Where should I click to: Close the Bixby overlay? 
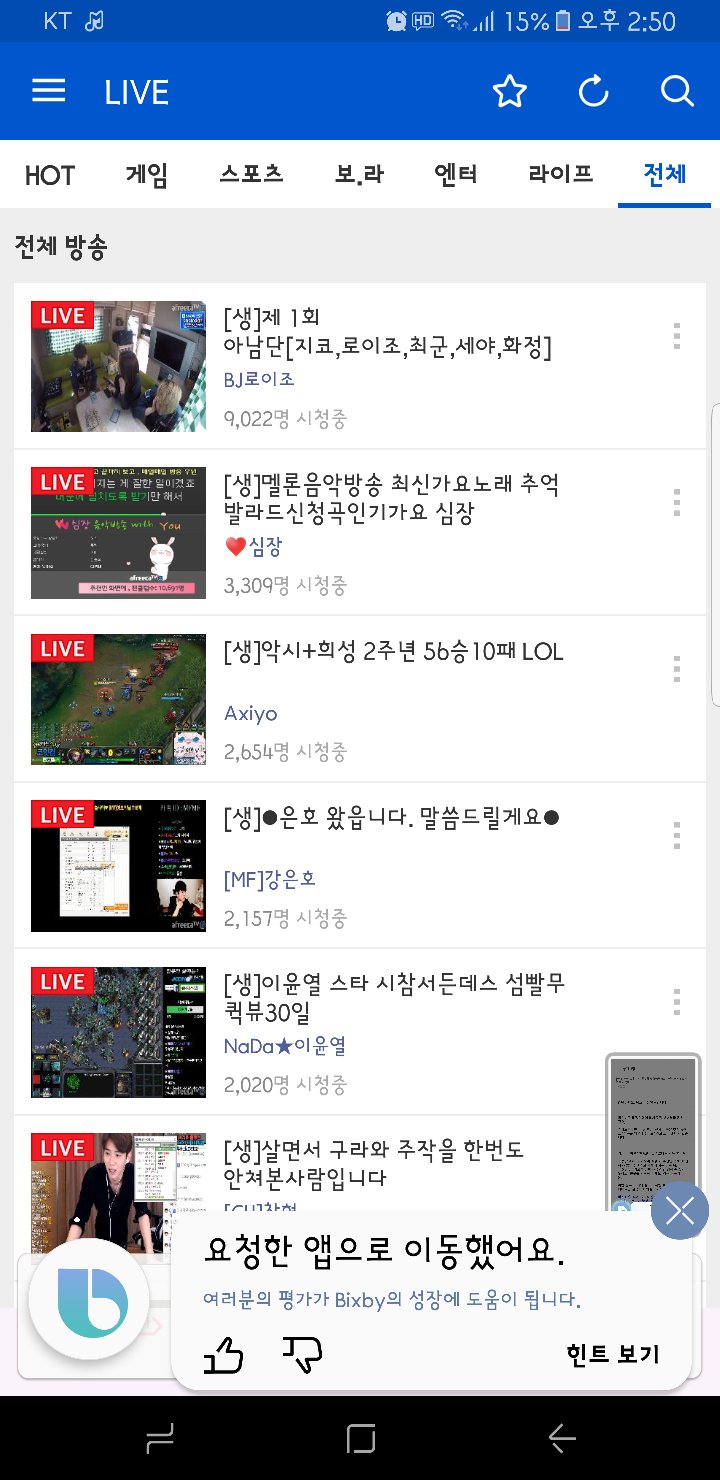tap(680, 1212)
